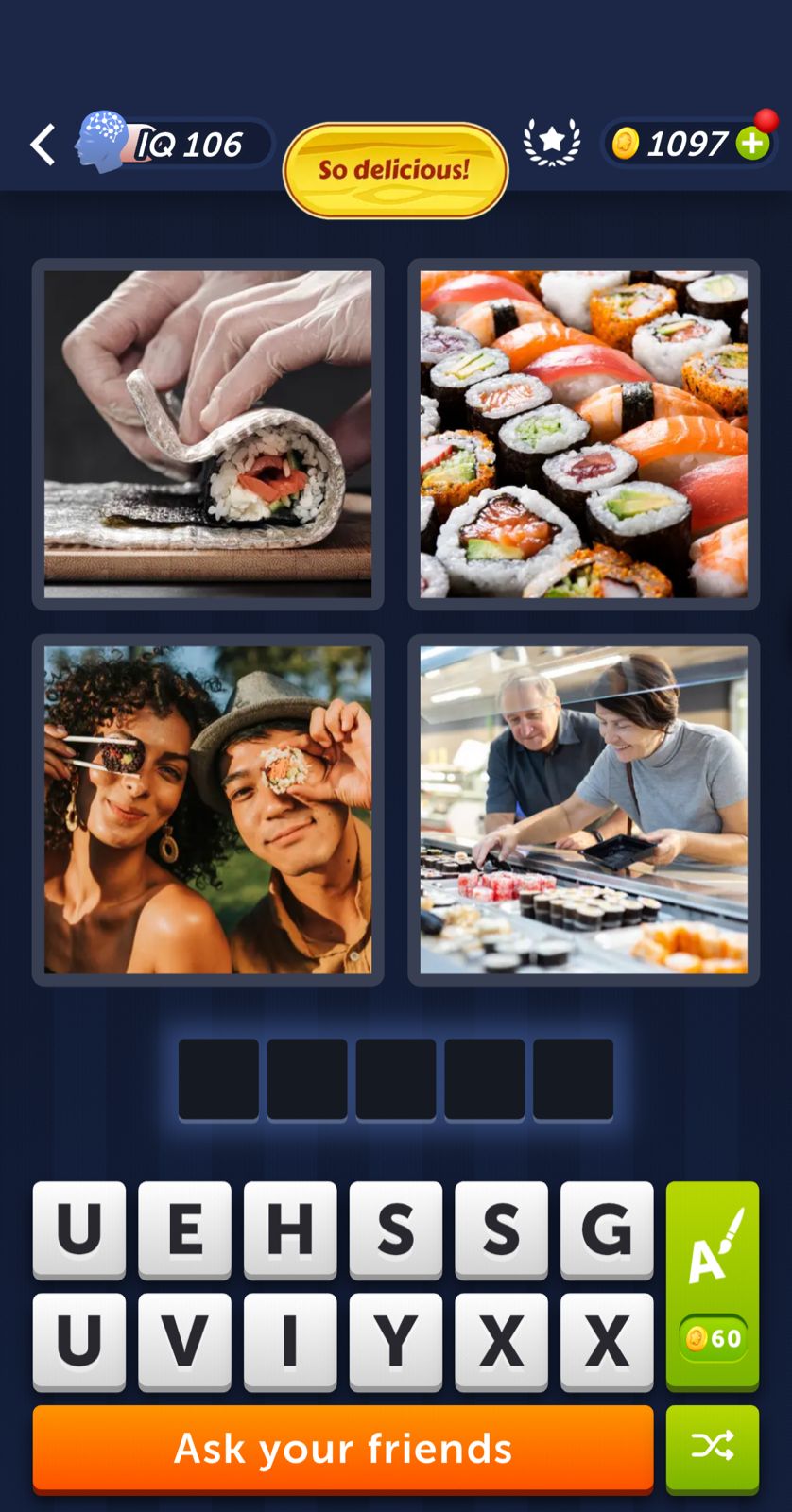The height and width of the screenshot is (1512, 792).
Task: Enlarge the couple holding sushi picture
Action: coord(208,810)
